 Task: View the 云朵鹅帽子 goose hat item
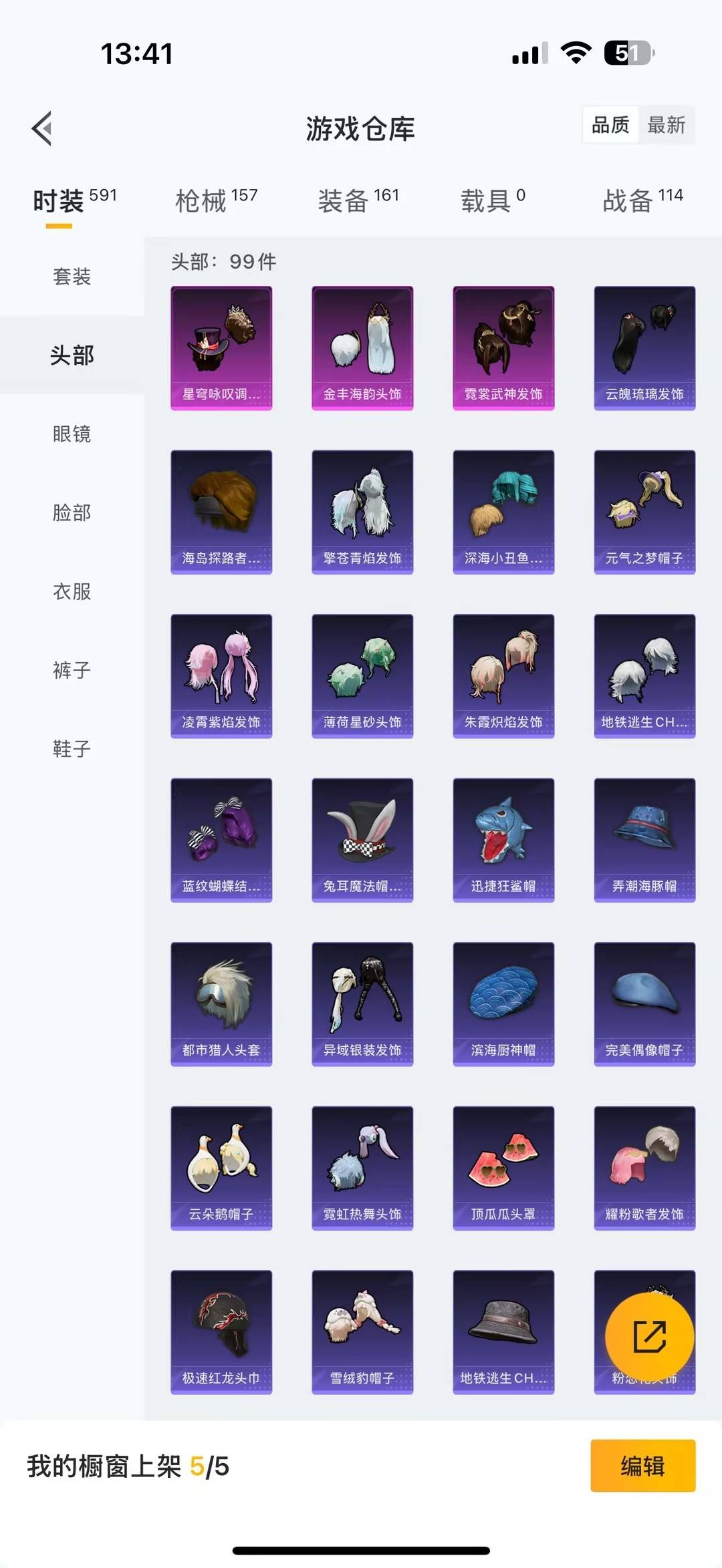pos(221,1166)
